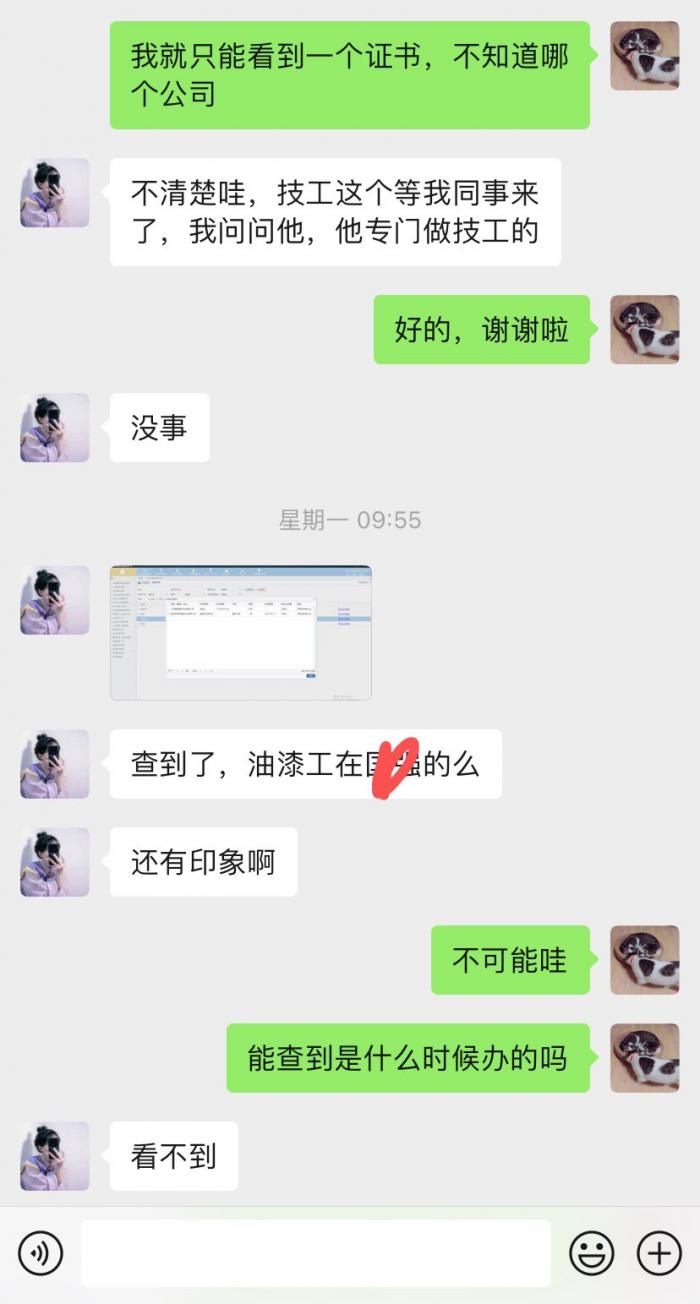The image size is (700, 1304).
Task: Open the plus attachment menu
Action: [659, 1253]
